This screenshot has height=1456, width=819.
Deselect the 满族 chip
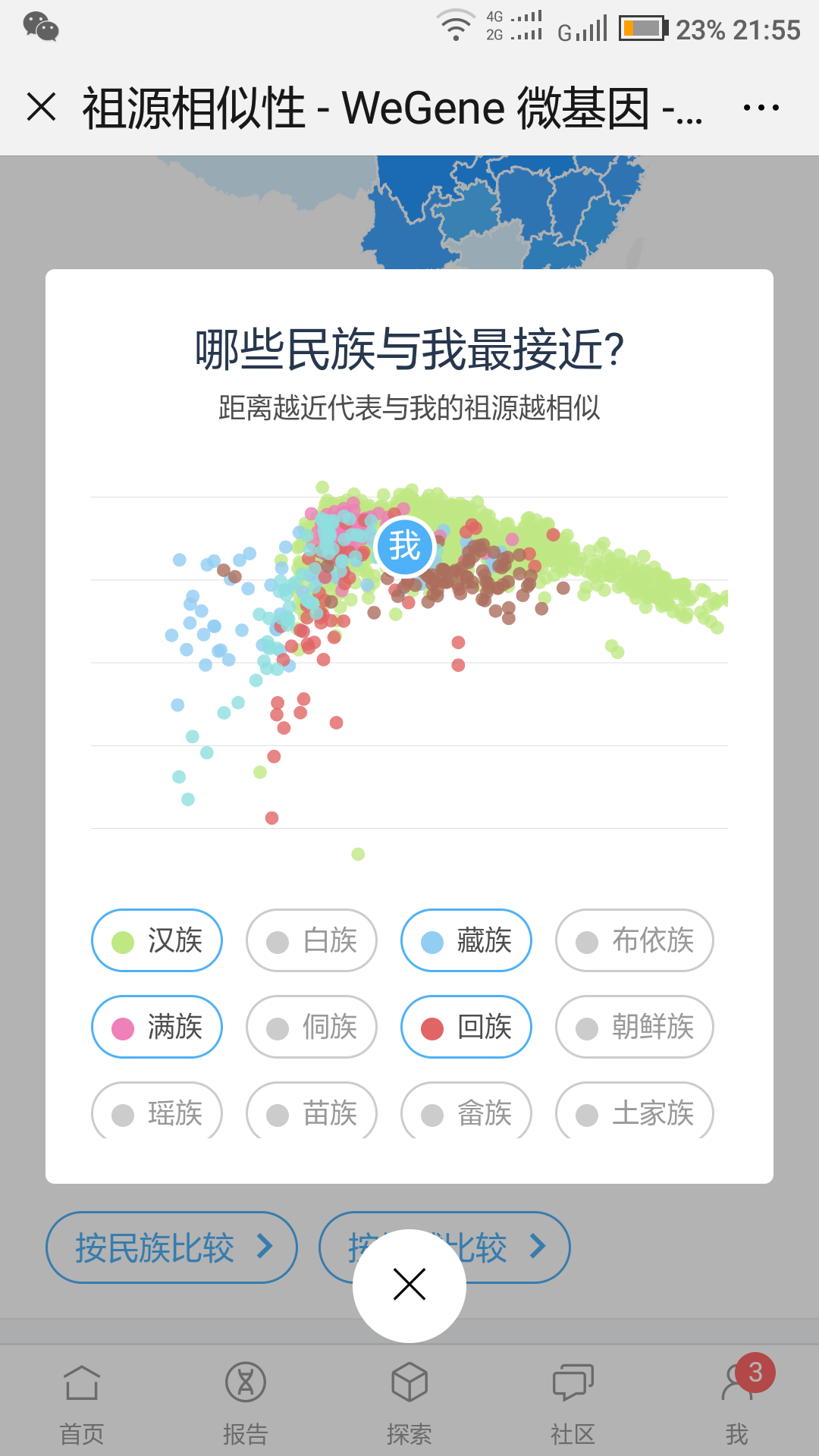[x=157, y=1027]
